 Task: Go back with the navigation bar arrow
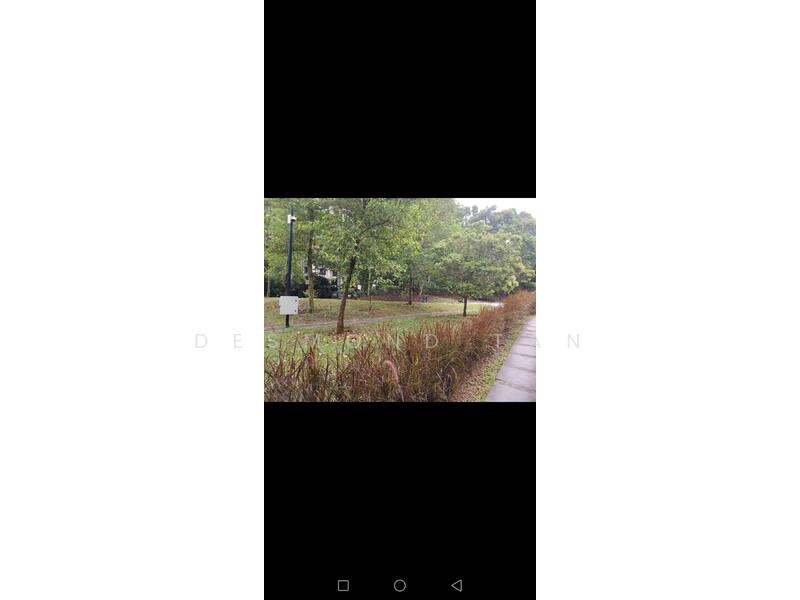[456, 585]
